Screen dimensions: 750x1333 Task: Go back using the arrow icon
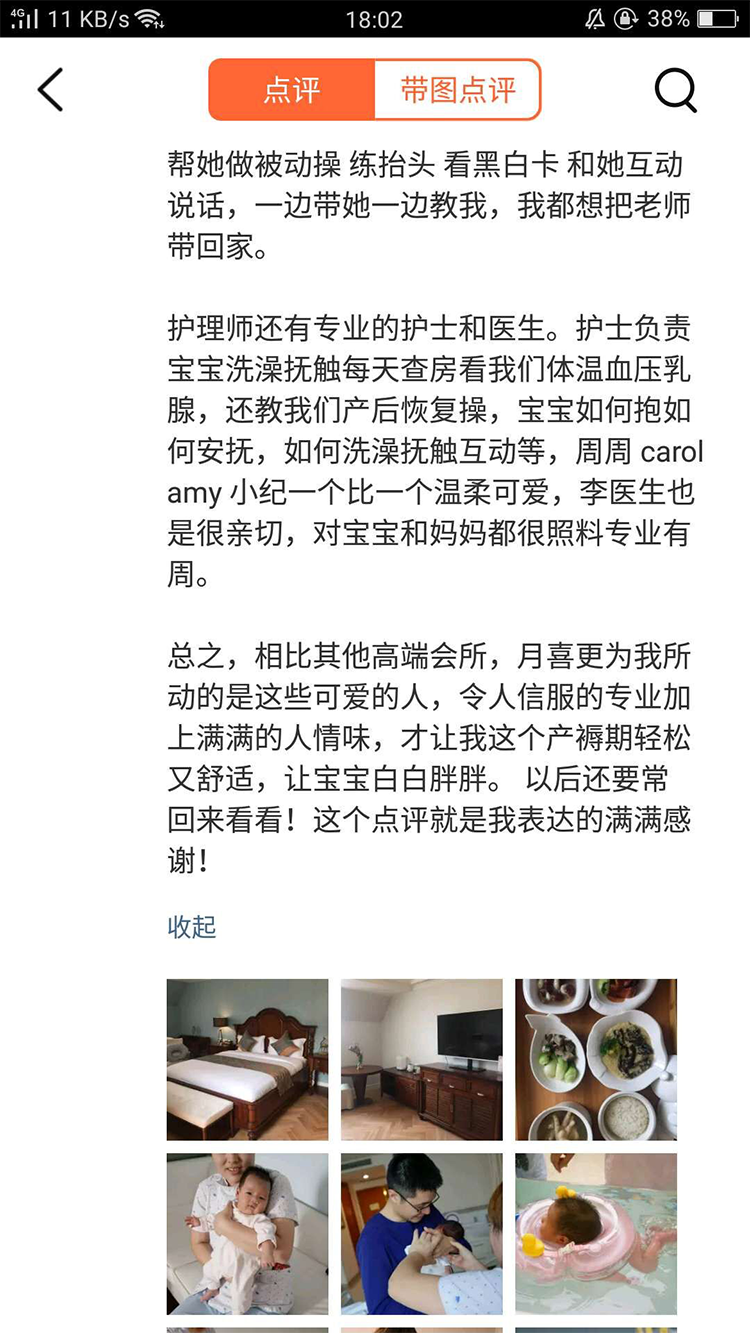51,90
